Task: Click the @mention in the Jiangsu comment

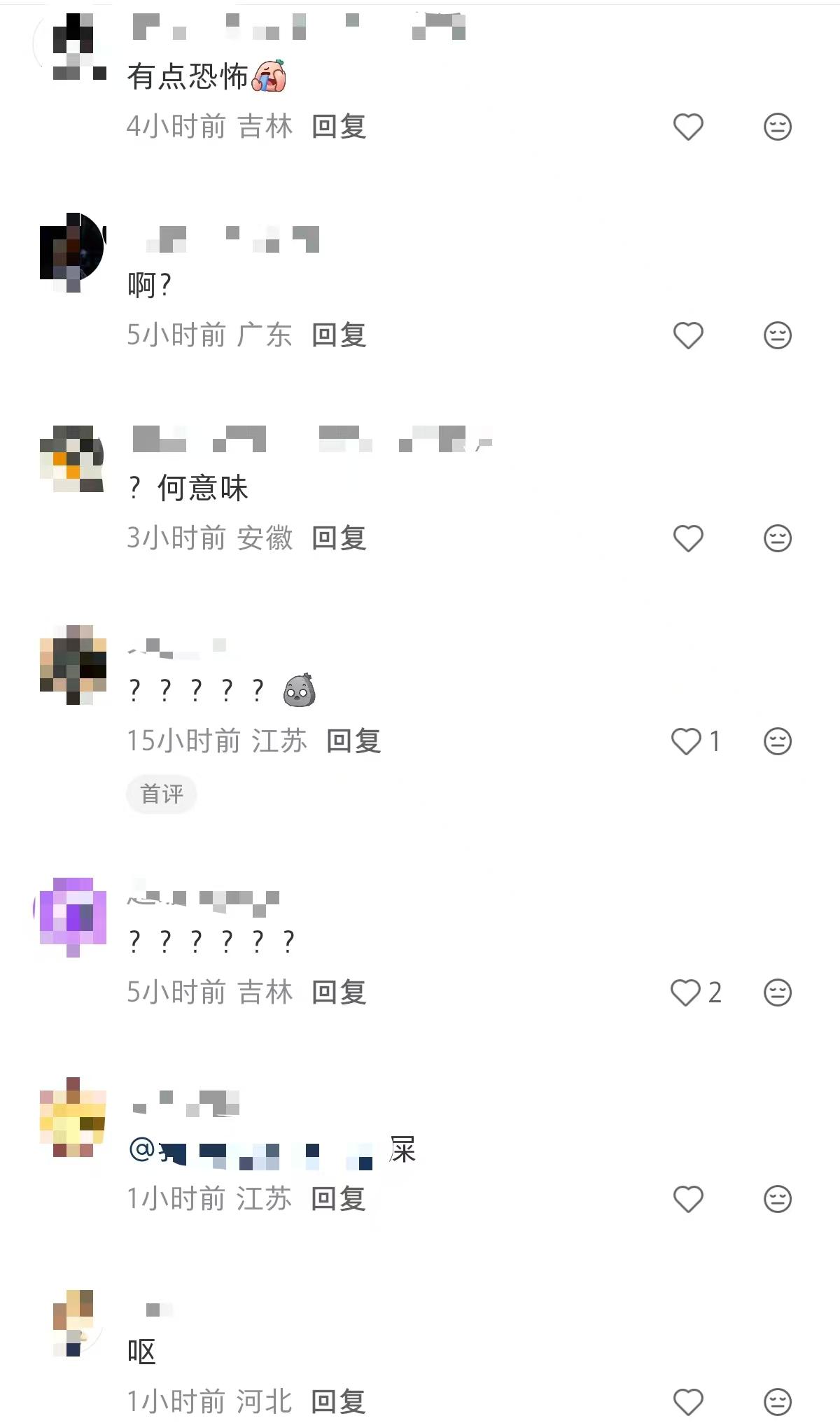Action: (259, 1151)
